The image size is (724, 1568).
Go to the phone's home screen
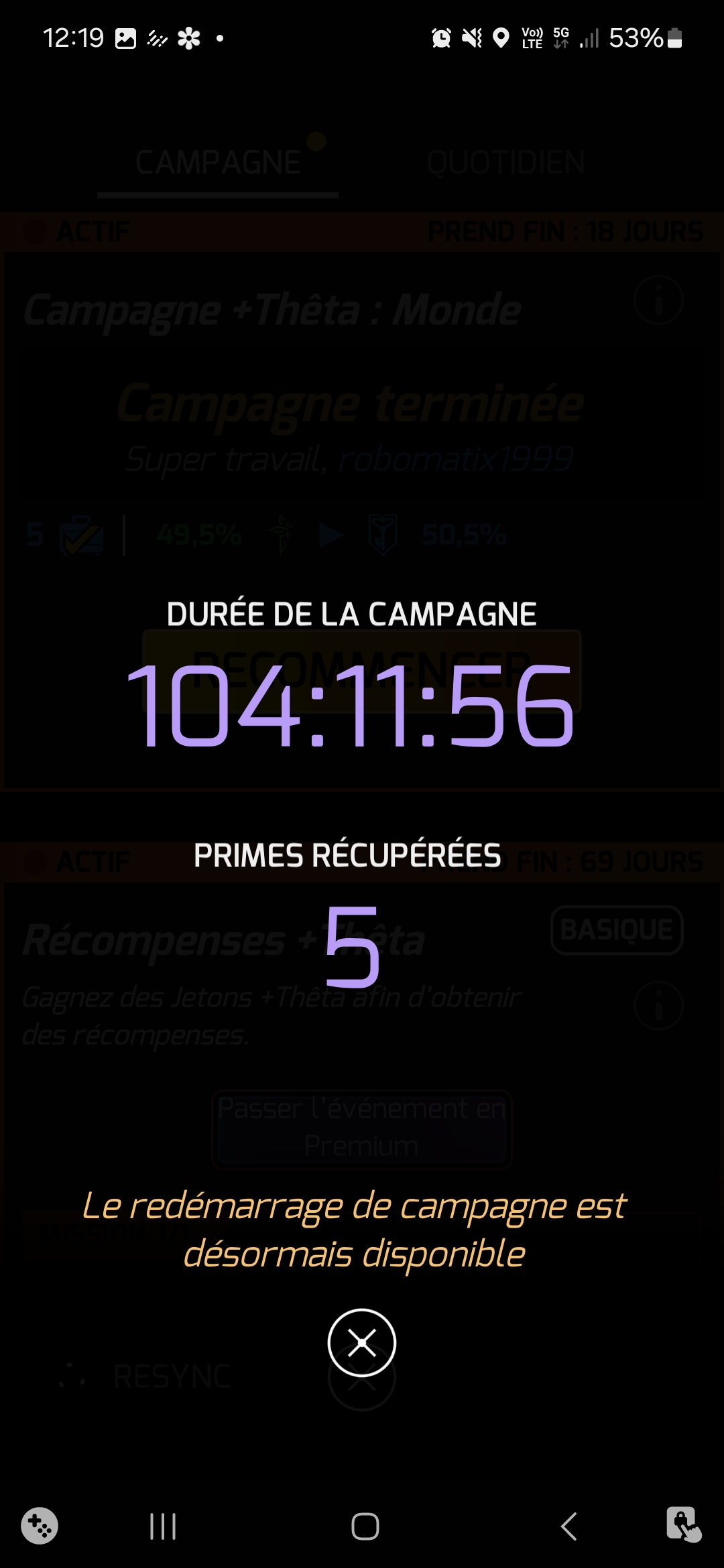pos(365,1526)
